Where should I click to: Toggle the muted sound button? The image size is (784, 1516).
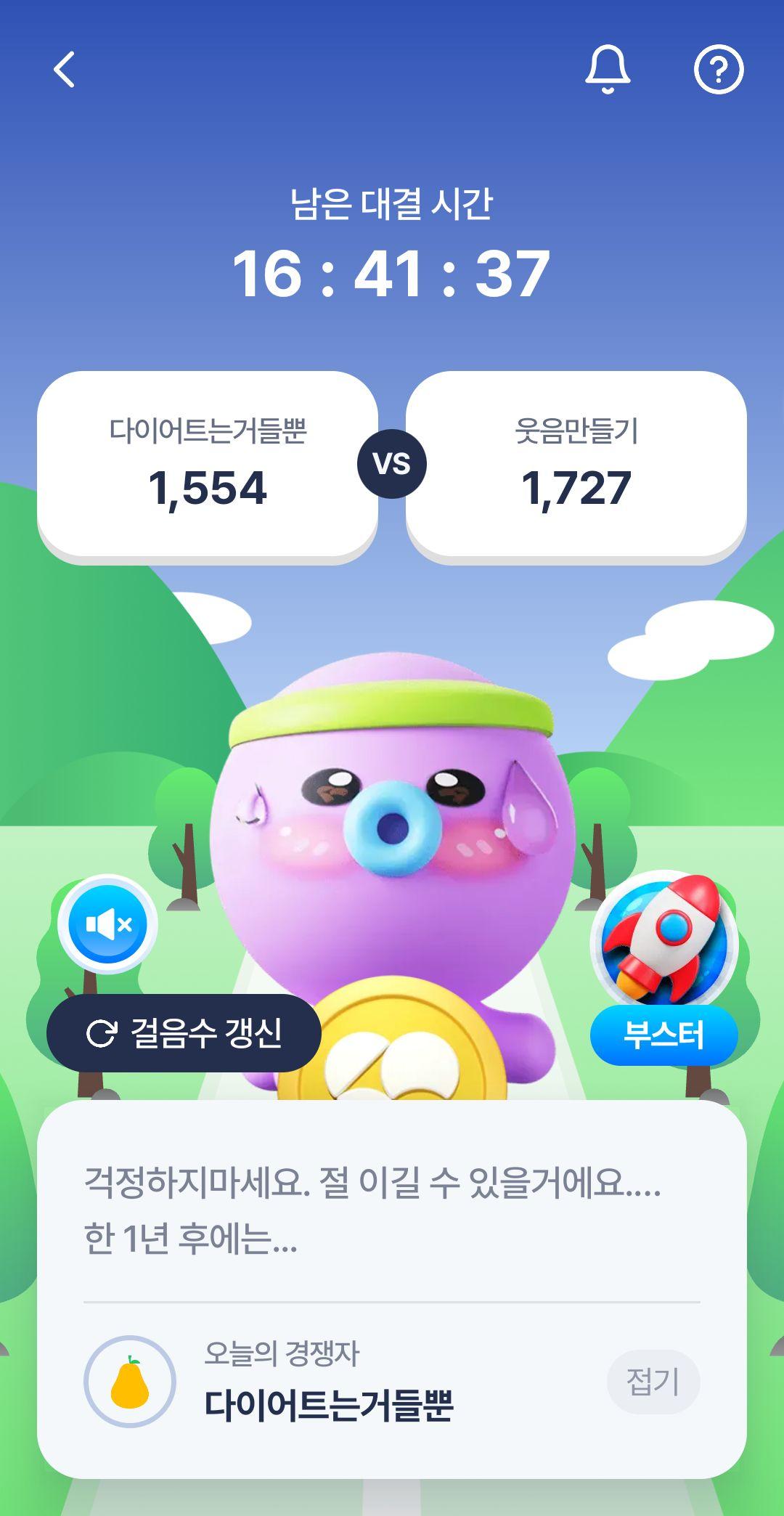click(x=107, y=924)
